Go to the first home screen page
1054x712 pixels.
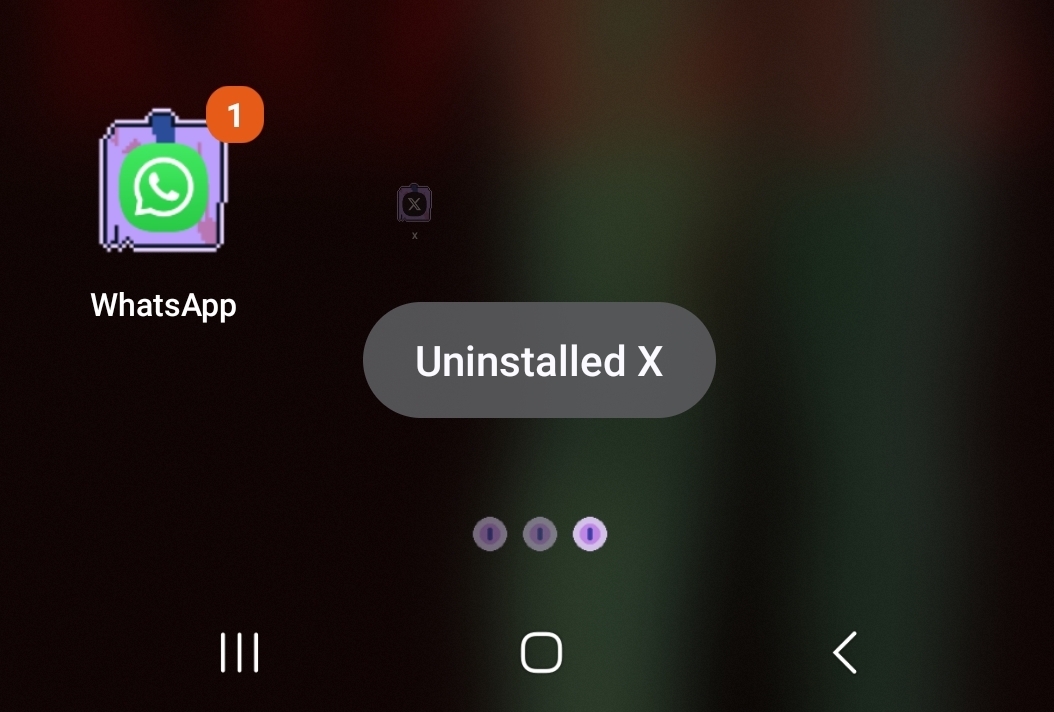(x=490, y=534)
